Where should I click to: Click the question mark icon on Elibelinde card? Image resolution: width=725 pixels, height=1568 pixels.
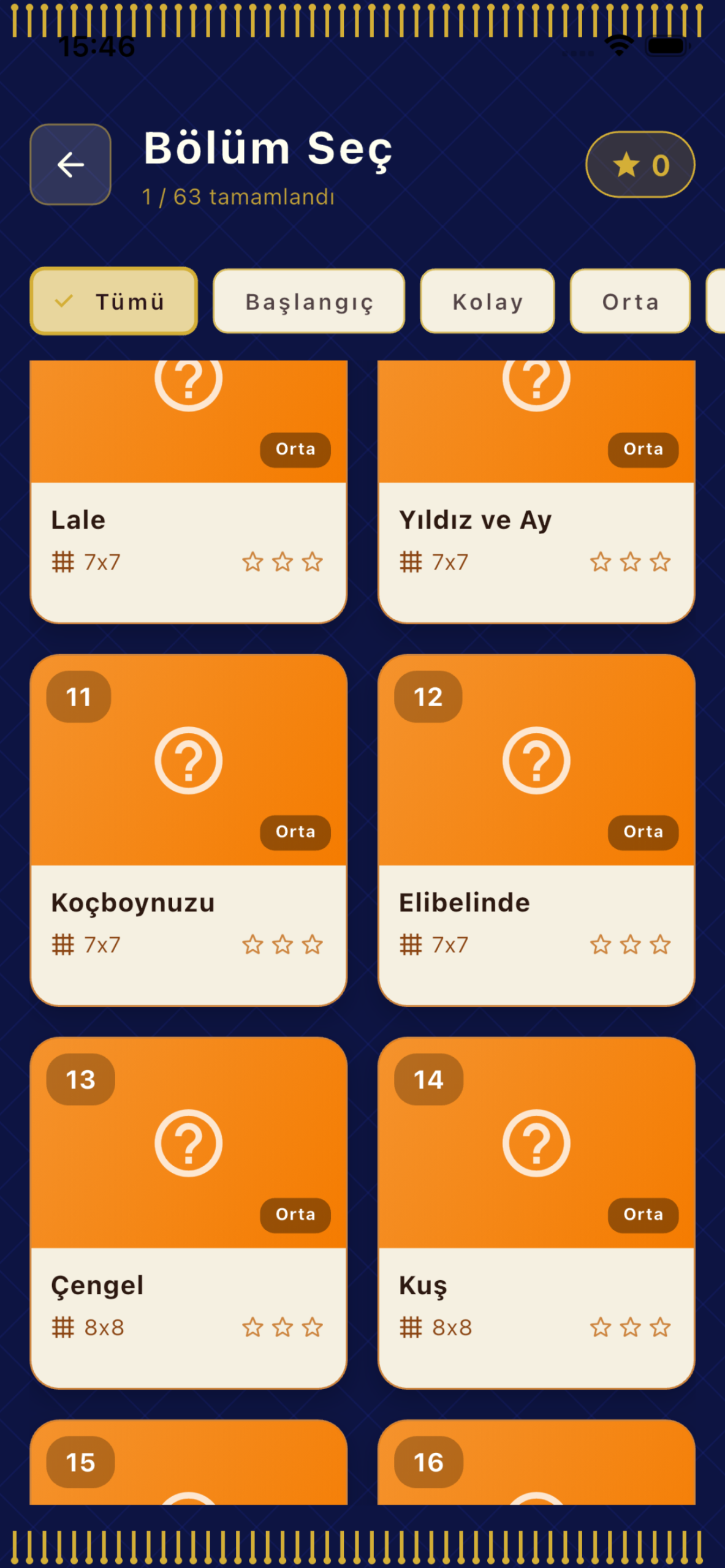536,761
